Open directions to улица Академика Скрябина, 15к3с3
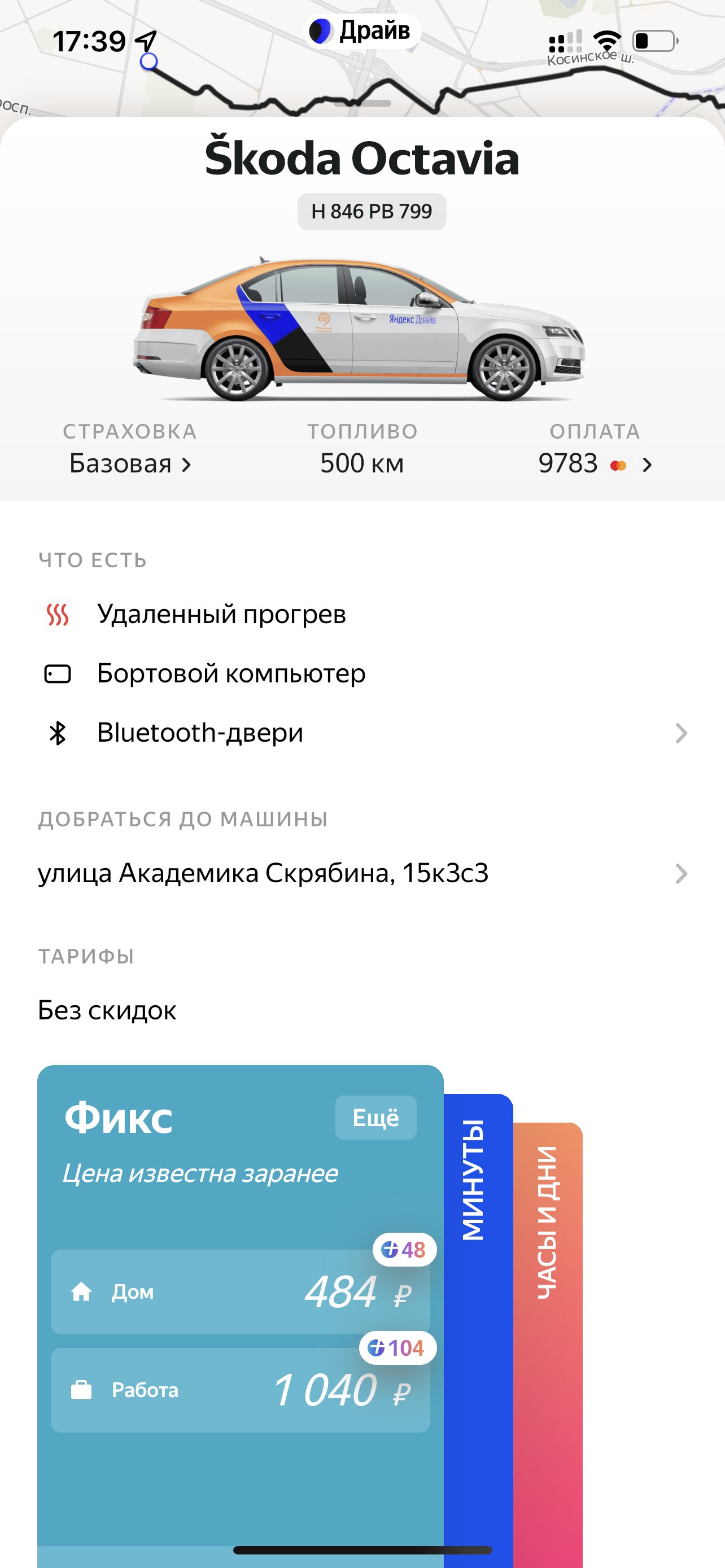Screen dimensions: 725x1568 (362, 873)
